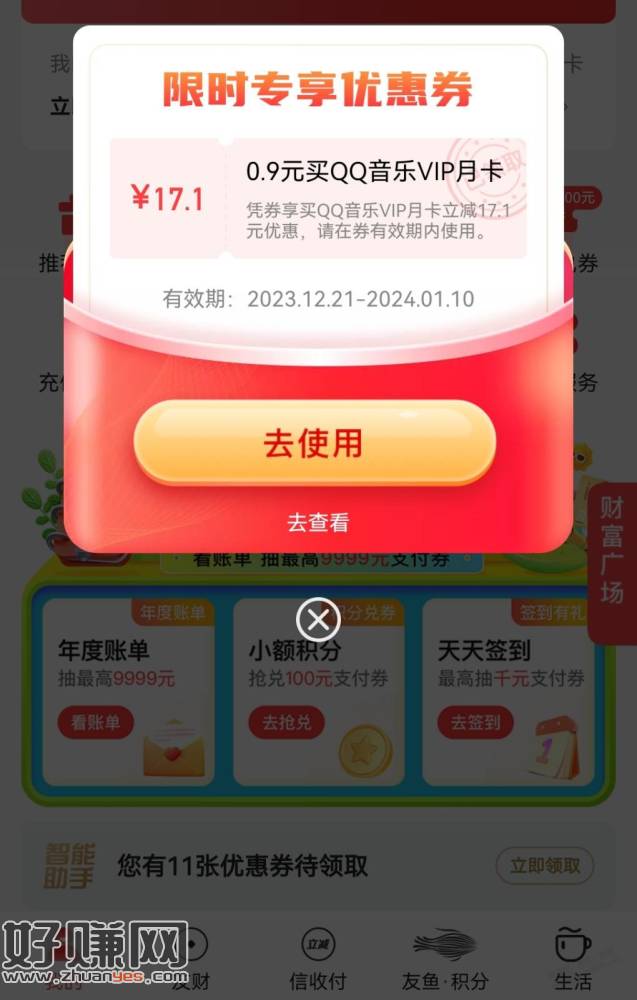Open the 去查看 link

(318, 522)
